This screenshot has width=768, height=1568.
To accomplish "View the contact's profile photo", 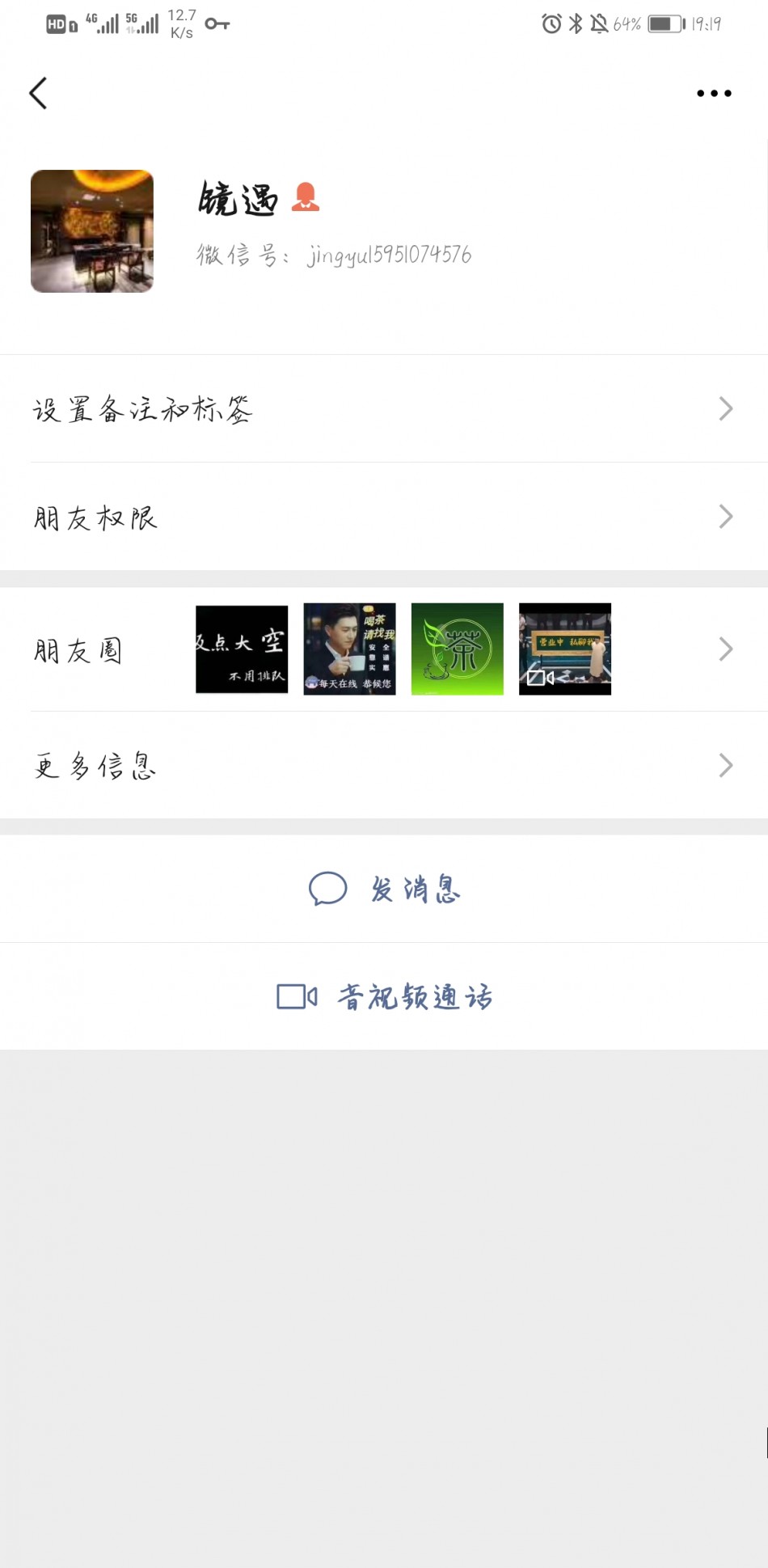I will [x=92, y=231].
